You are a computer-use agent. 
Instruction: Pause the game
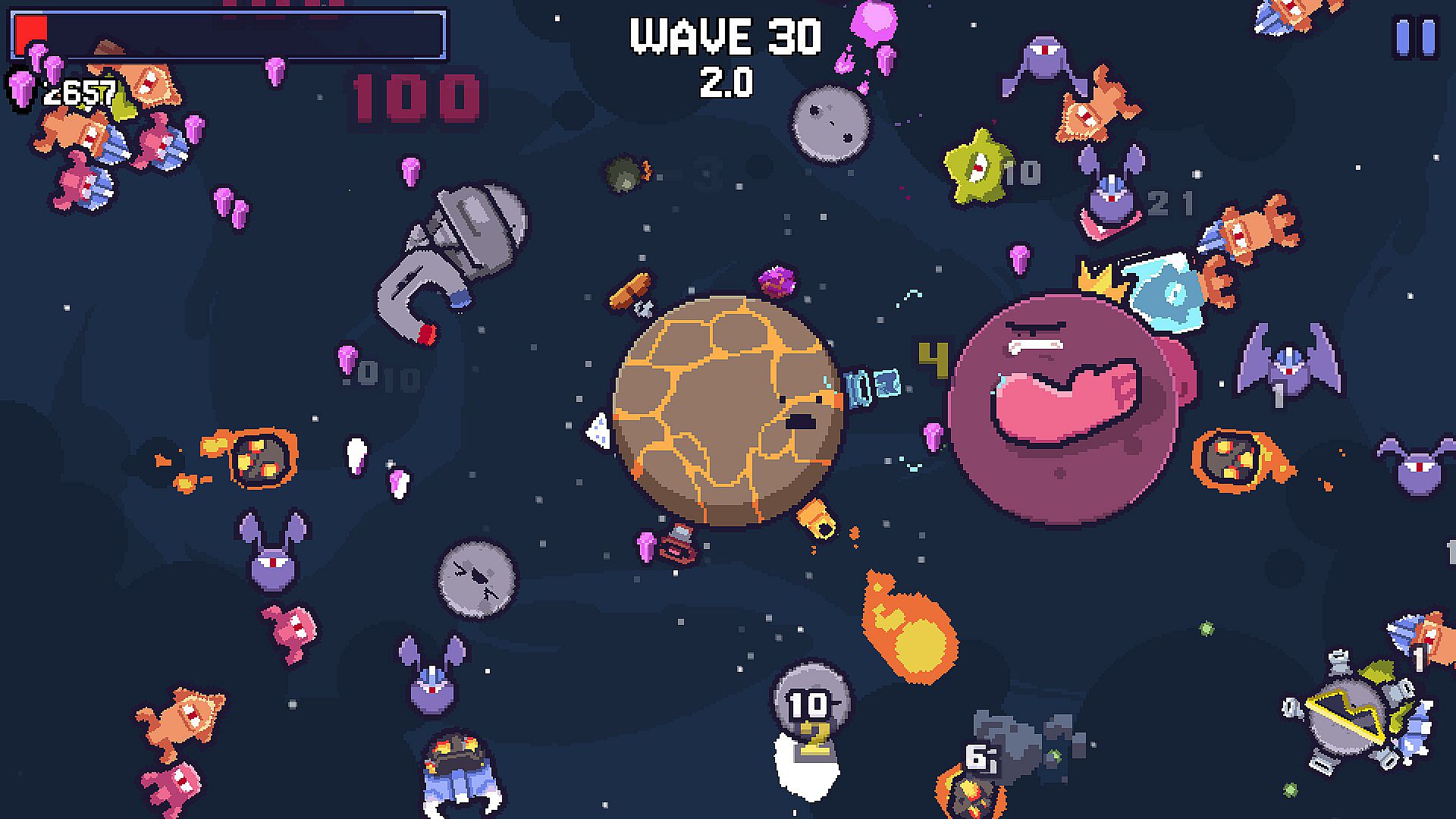(1415, 38)
